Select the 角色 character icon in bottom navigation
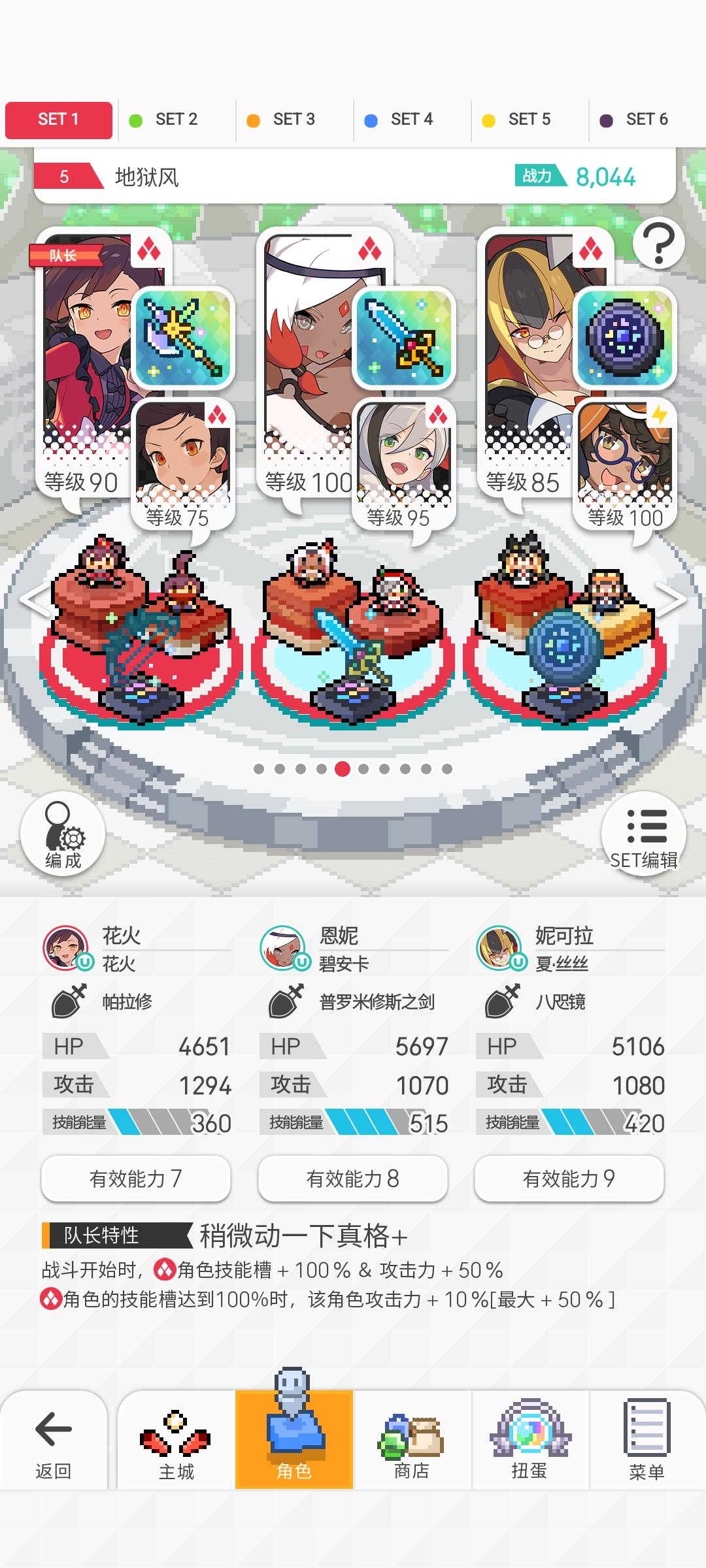706x1568 pixels. click(294, 1431)
